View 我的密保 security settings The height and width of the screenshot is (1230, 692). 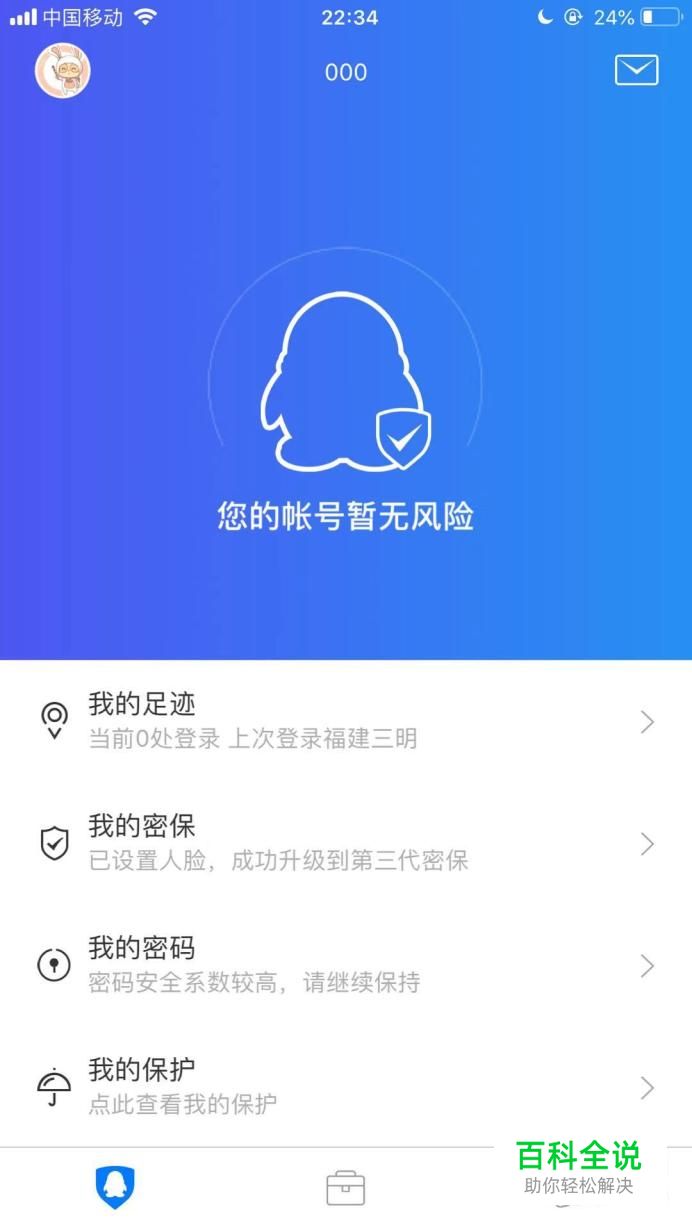[x=346, y=843]
